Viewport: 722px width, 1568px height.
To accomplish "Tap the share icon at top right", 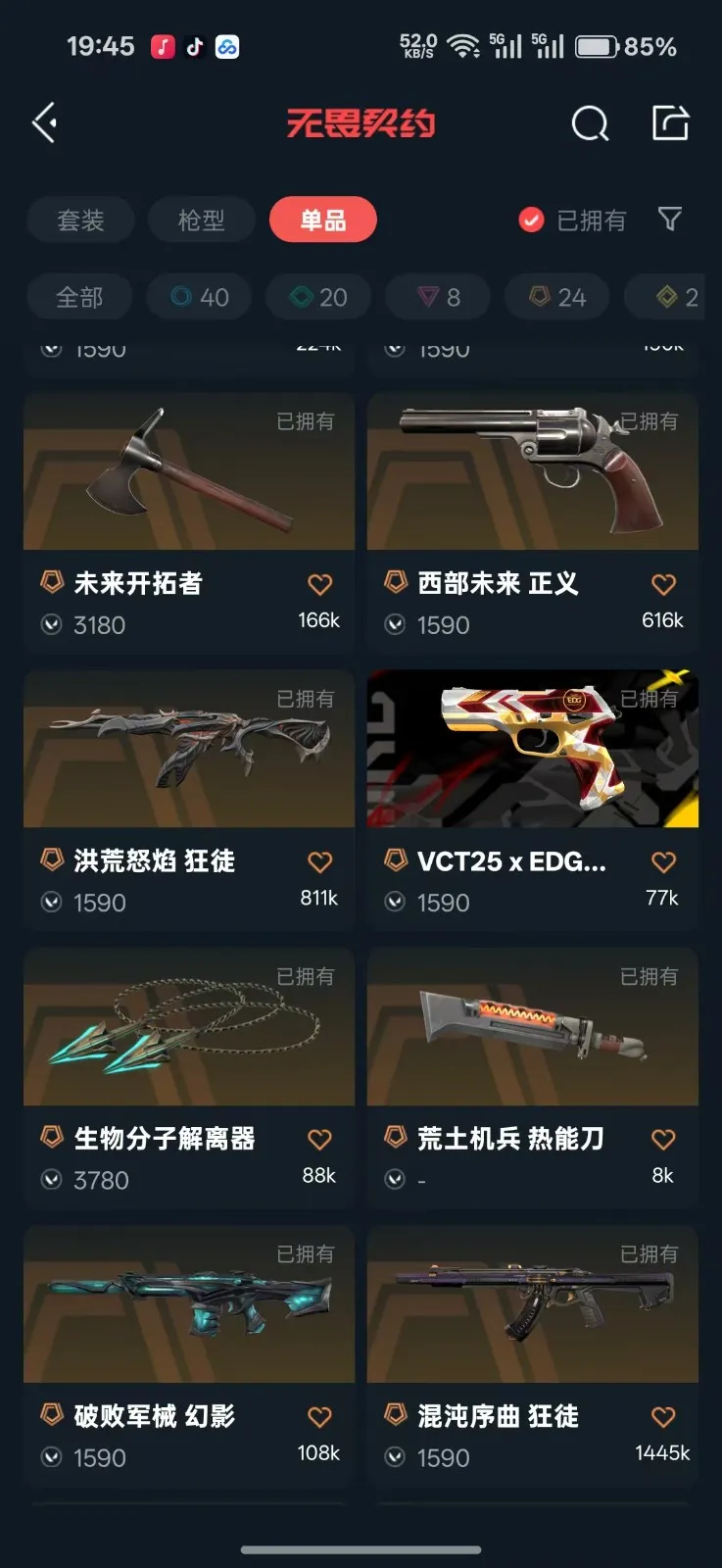I will coord(671,123).
